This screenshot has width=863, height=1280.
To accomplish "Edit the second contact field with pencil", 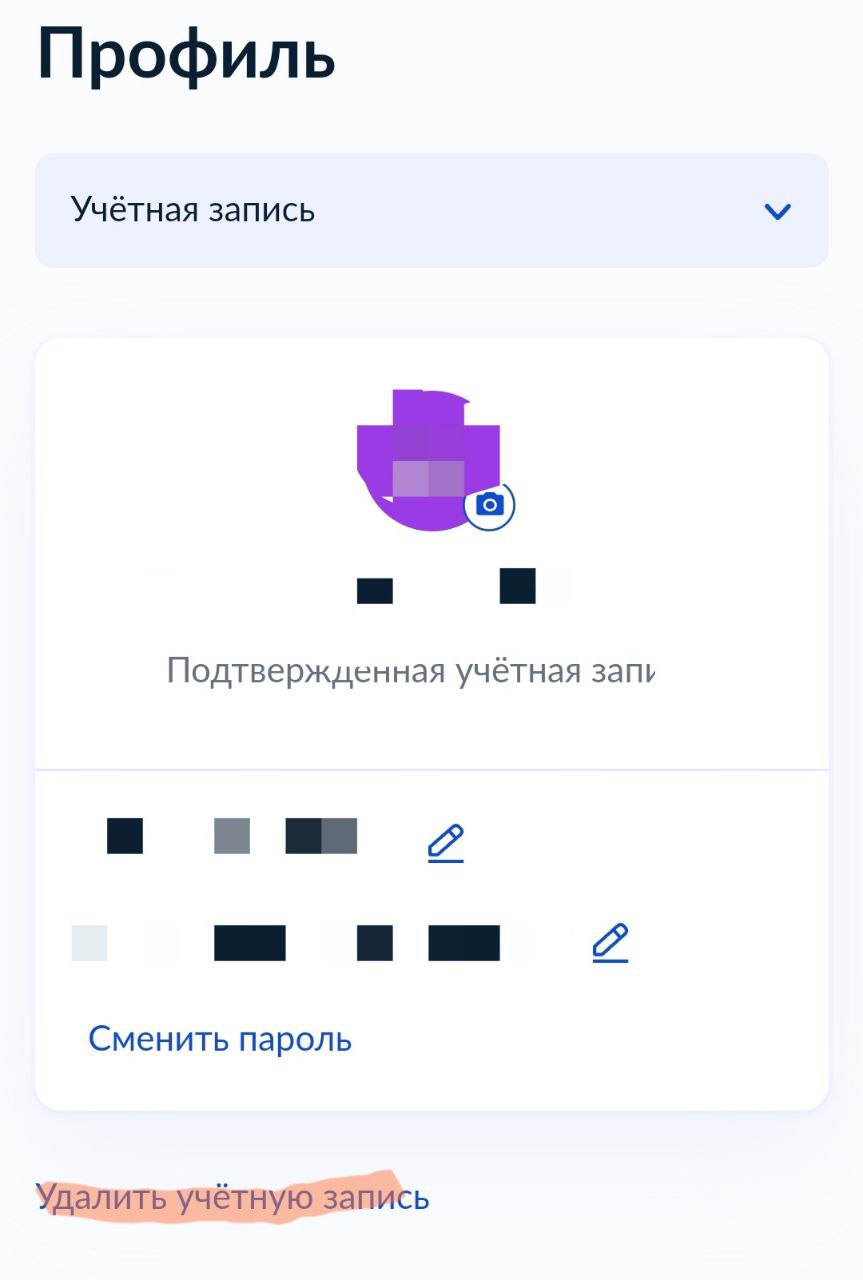I will click(610, 943).
